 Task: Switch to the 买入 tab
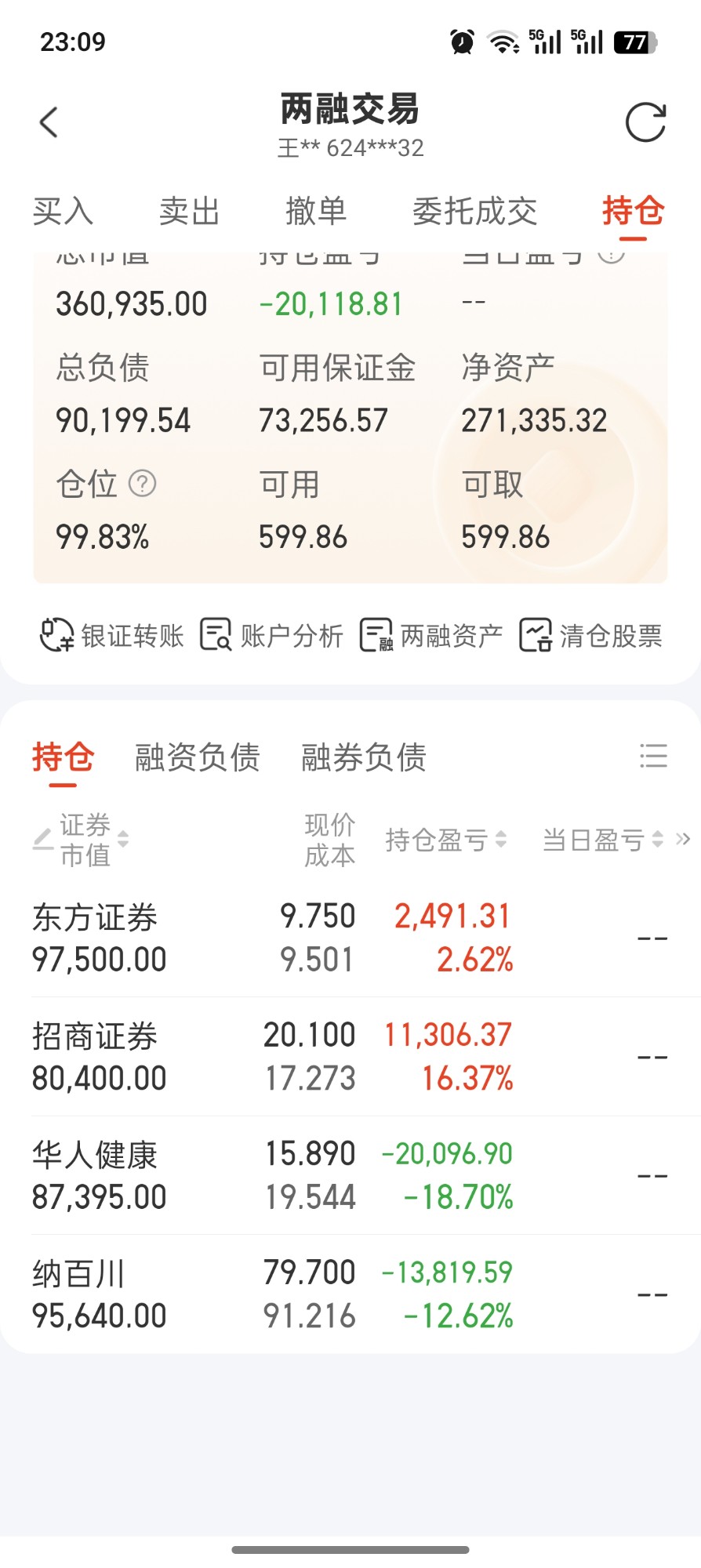pyautogui.click(x=63, y=212)
